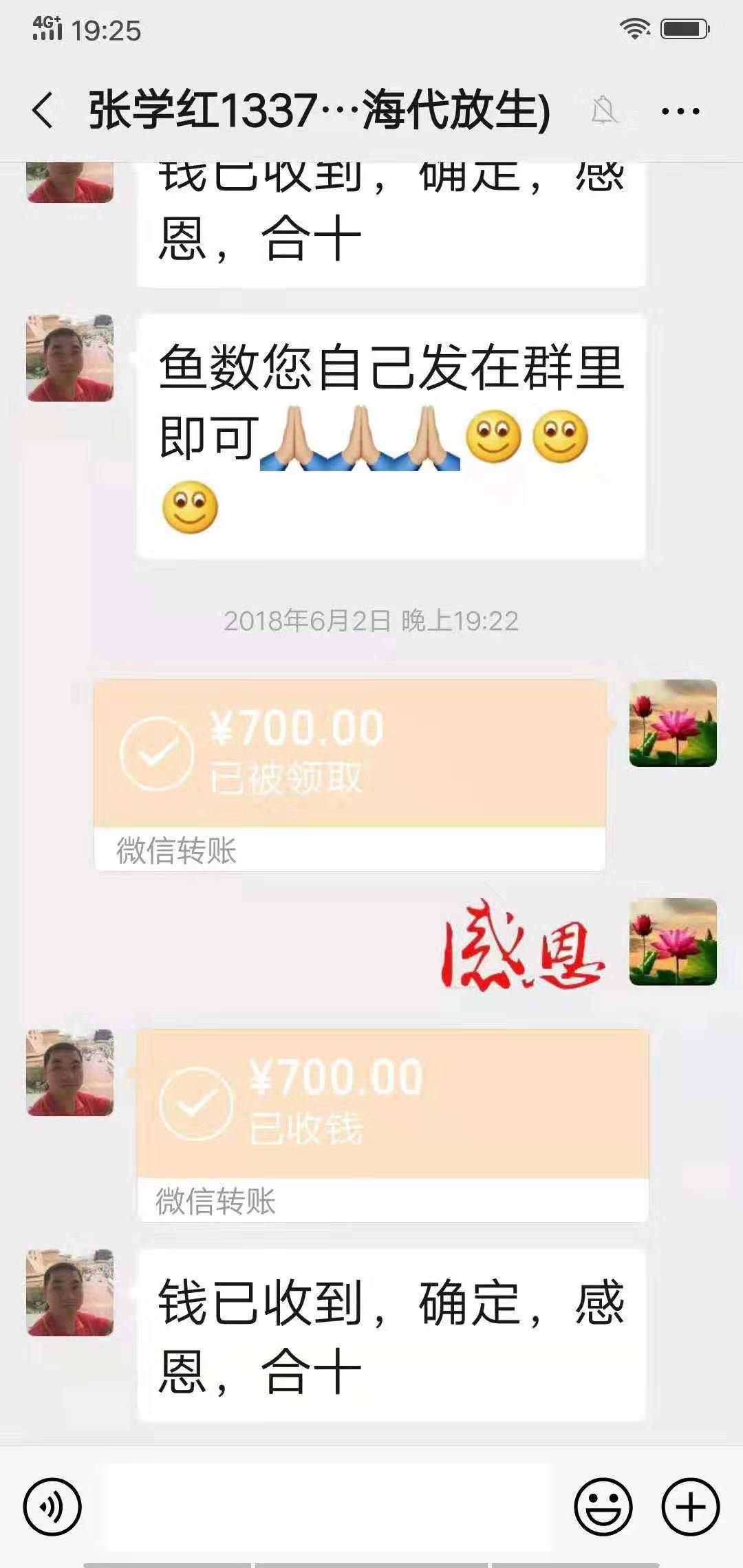Go back from the chat
Image resolution: width=743 pixels, height=1568 pixels.
(43, 110)
